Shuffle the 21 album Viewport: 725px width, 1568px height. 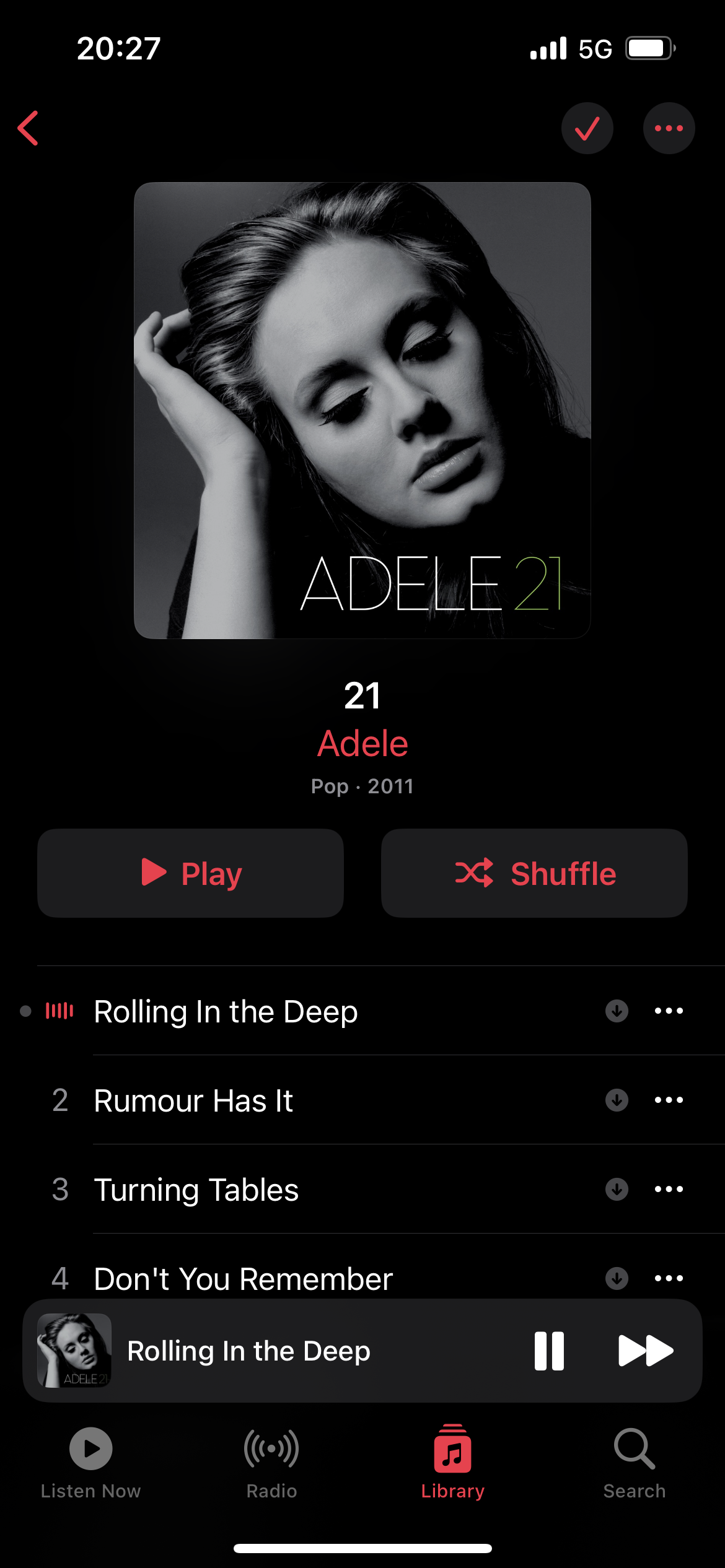tap(534, 873)
